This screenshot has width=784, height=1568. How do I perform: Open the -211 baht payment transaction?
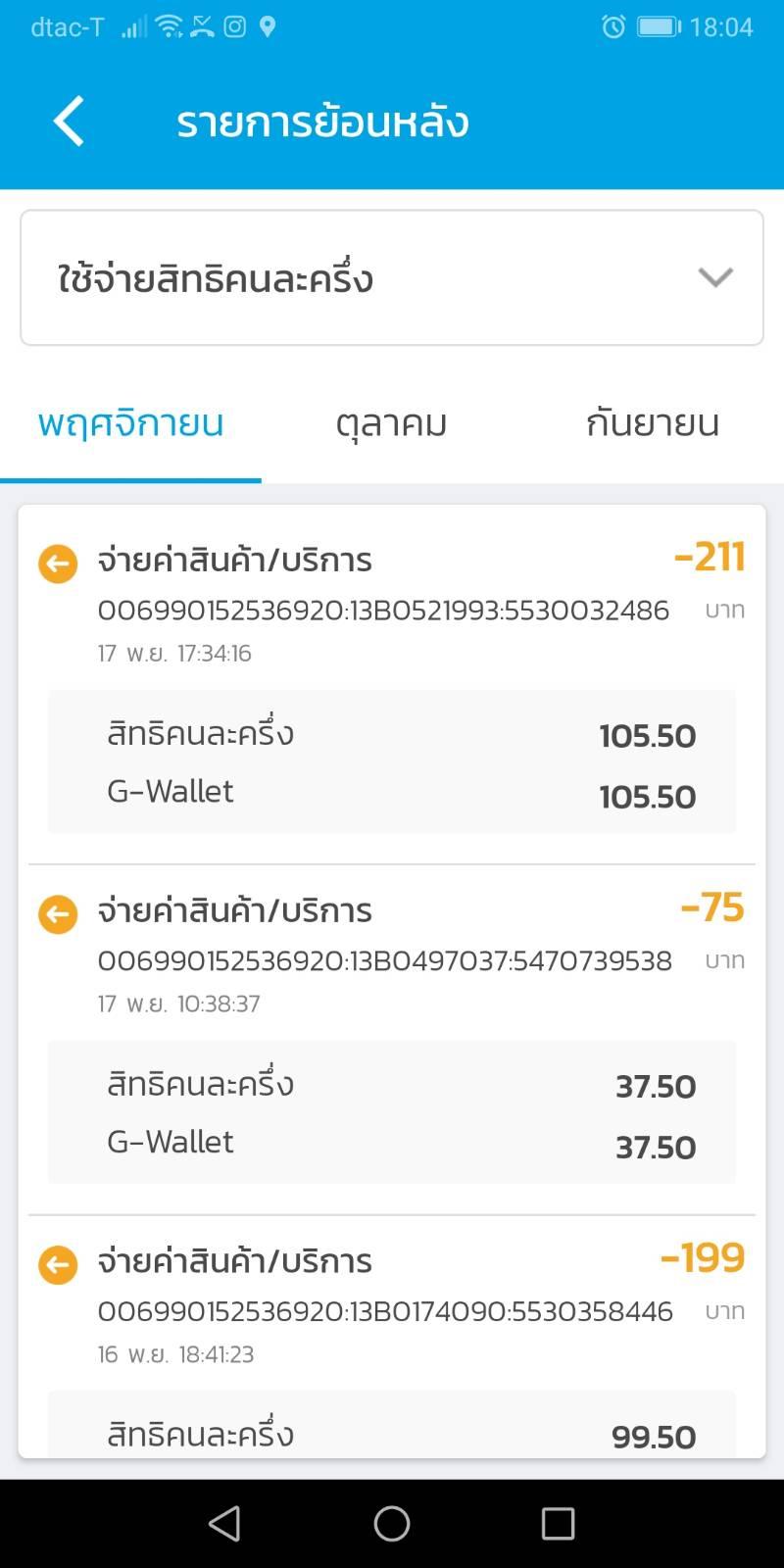coord(392,598)
